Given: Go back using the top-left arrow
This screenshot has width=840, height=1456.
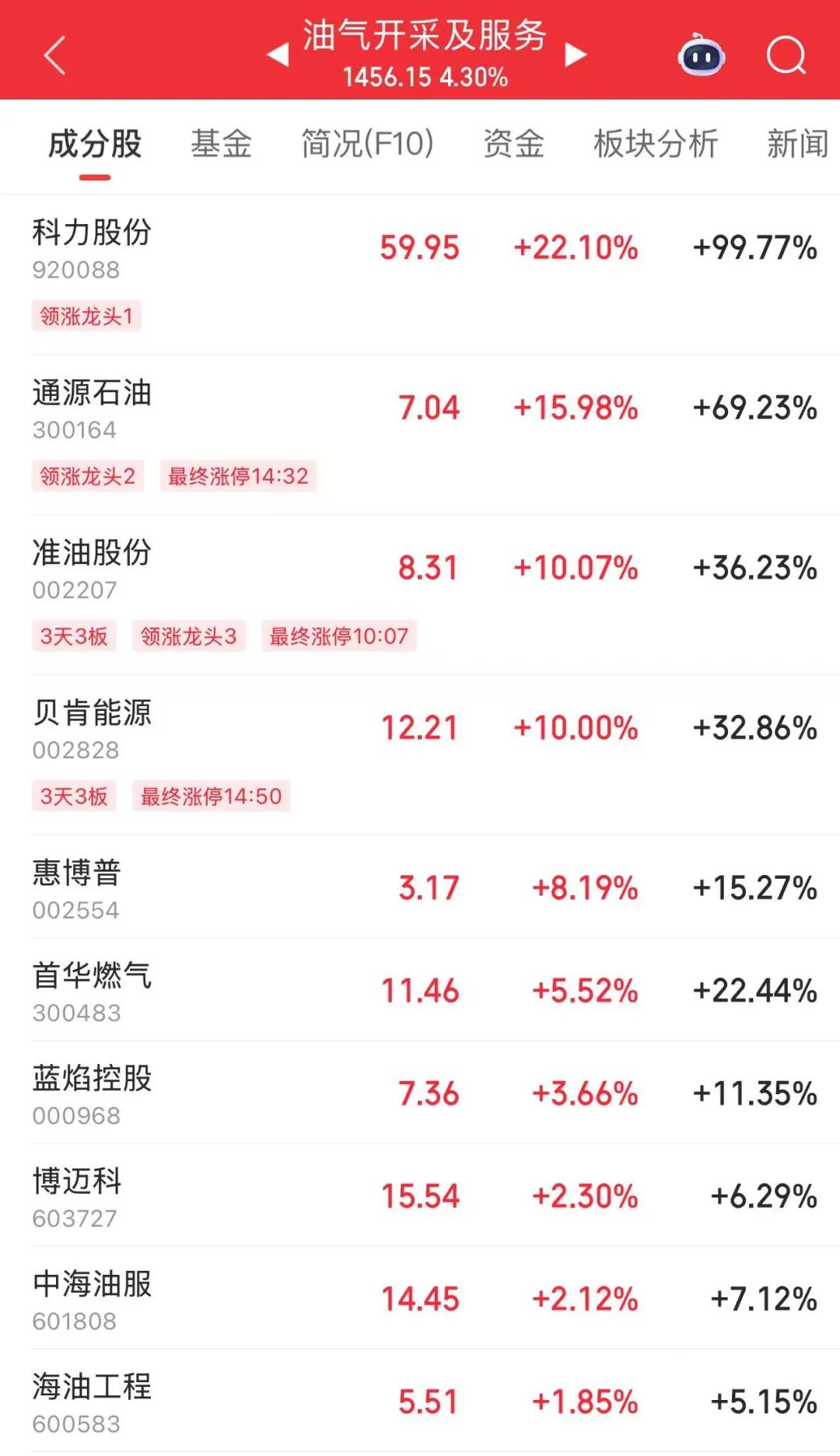Looking at the screenshot, I should point(54,55).
